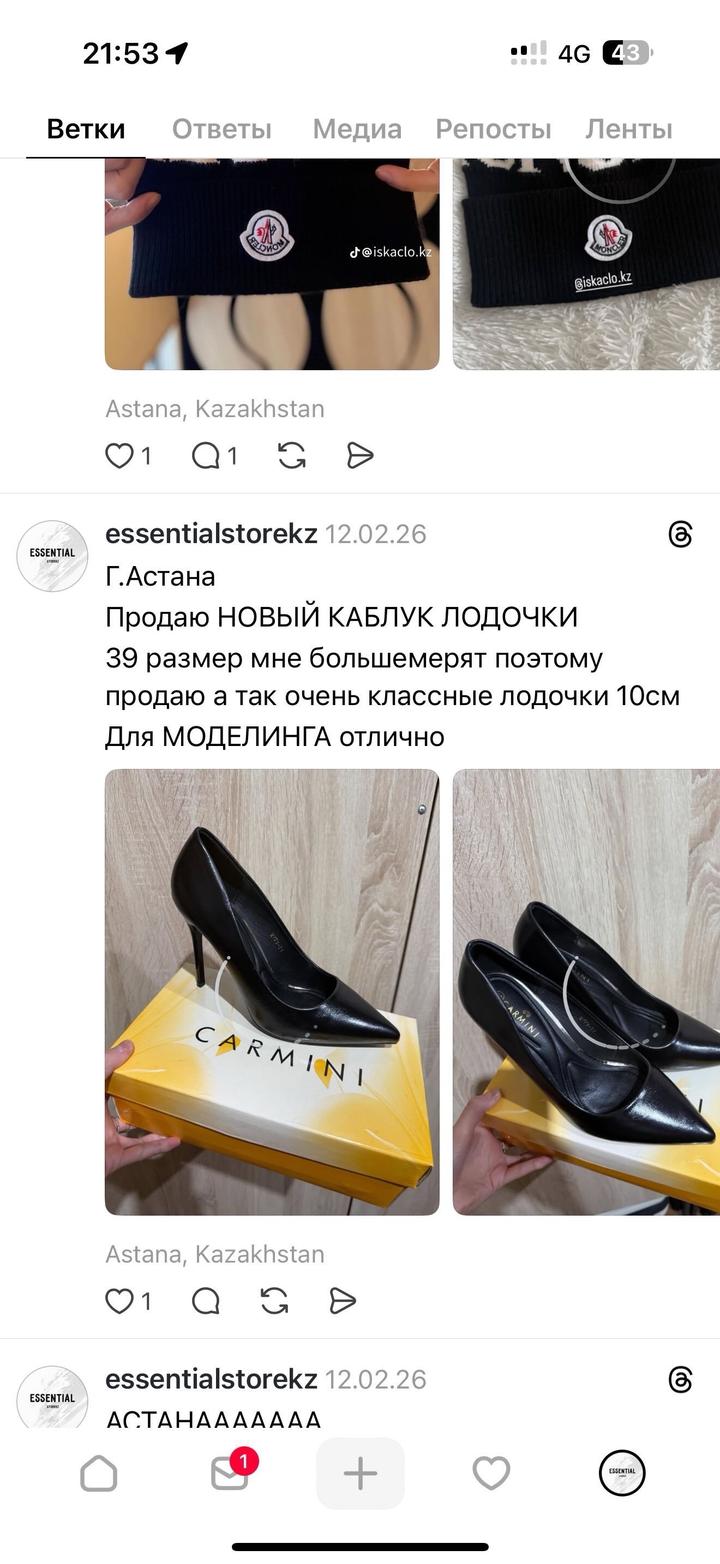Screen dimensions: 720x1564
Task: Switch to the Медиа tab
Action: tap(357, 129)
